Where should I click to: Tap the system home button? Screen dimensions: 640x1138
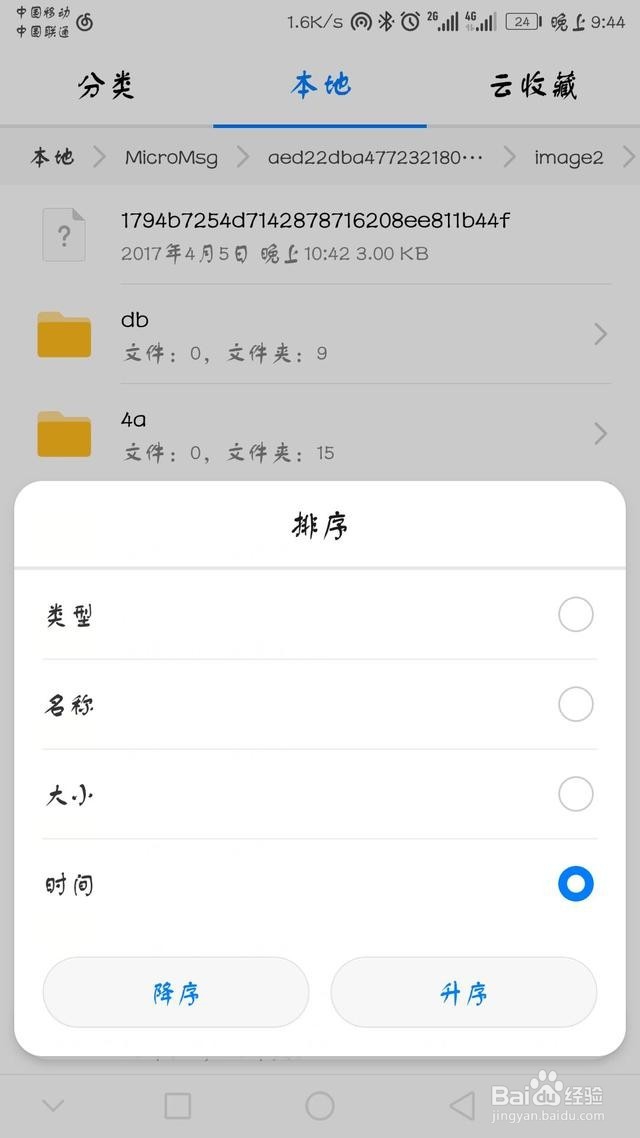pos(320,1105)
